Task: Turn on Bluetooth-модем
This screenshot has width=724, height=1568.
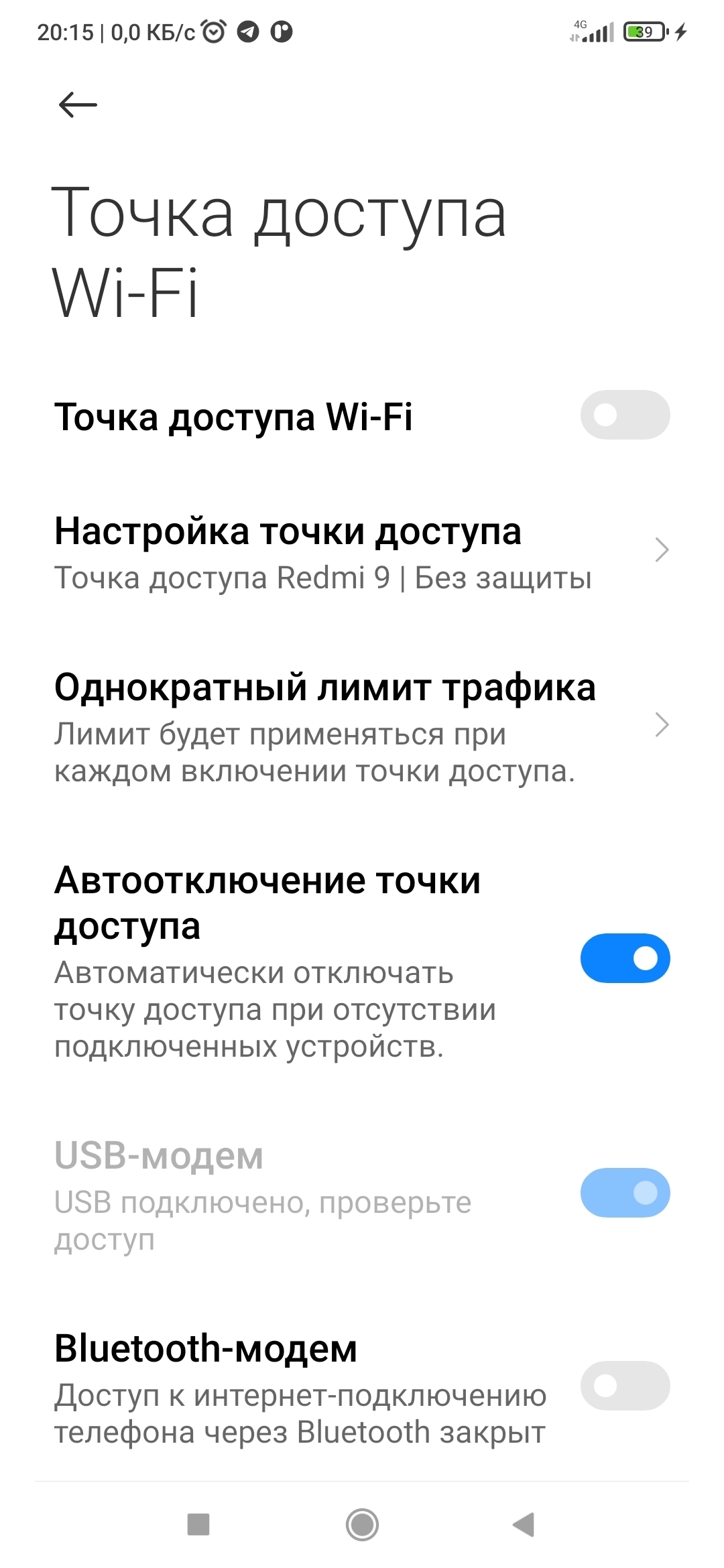Action: [x=625, y=1386]
